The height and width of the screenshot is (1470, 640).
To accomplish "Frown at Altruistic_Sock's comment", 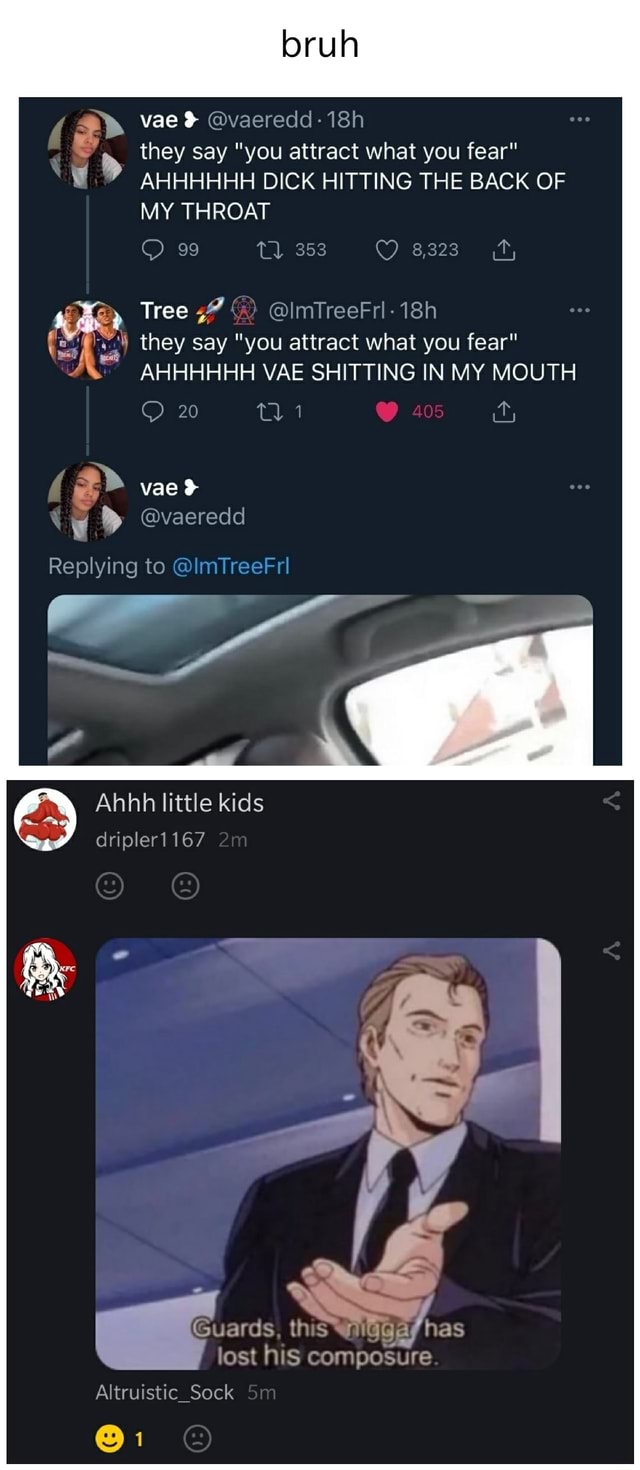I will tap(198, 1439).
